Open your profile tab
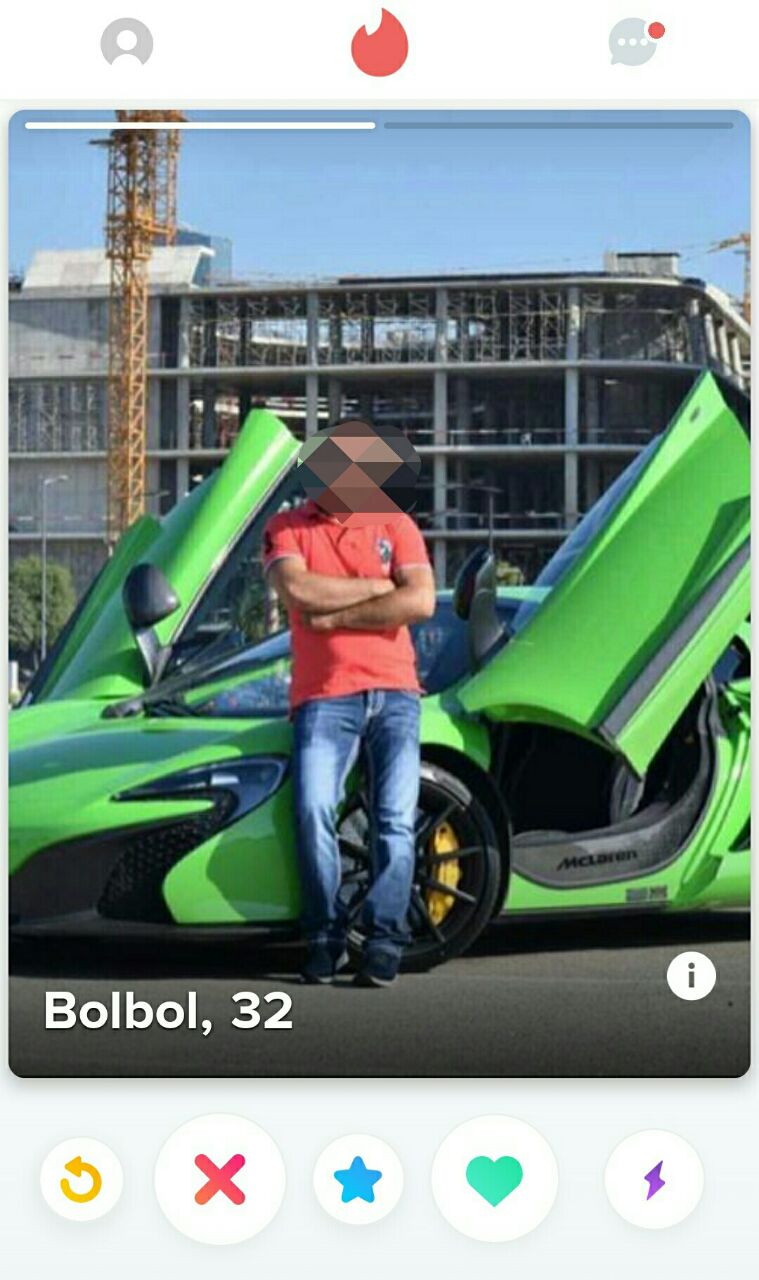The width and height of the screenshot is (759, 1280). click(127, 43)
